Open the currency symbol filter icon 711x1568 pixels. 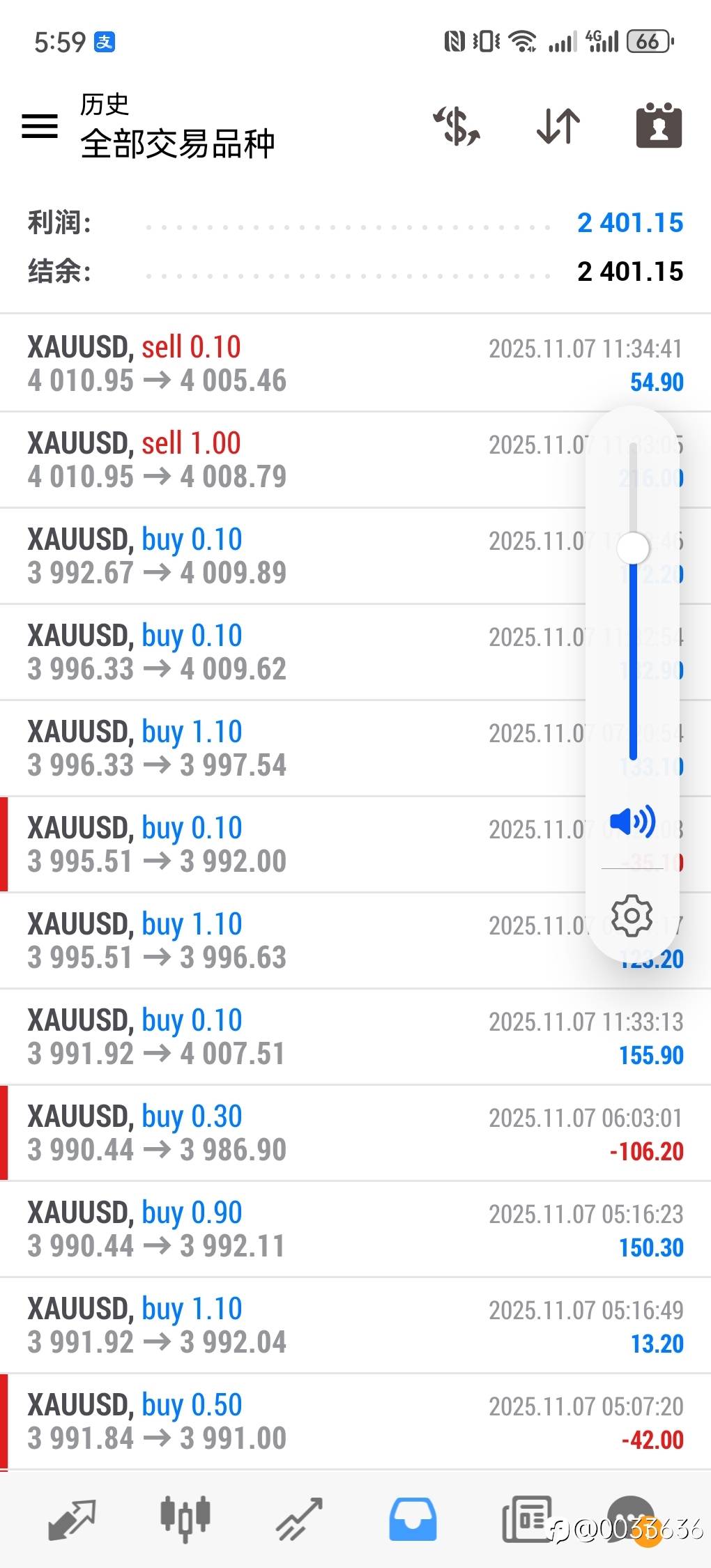[x=457, y=126]
